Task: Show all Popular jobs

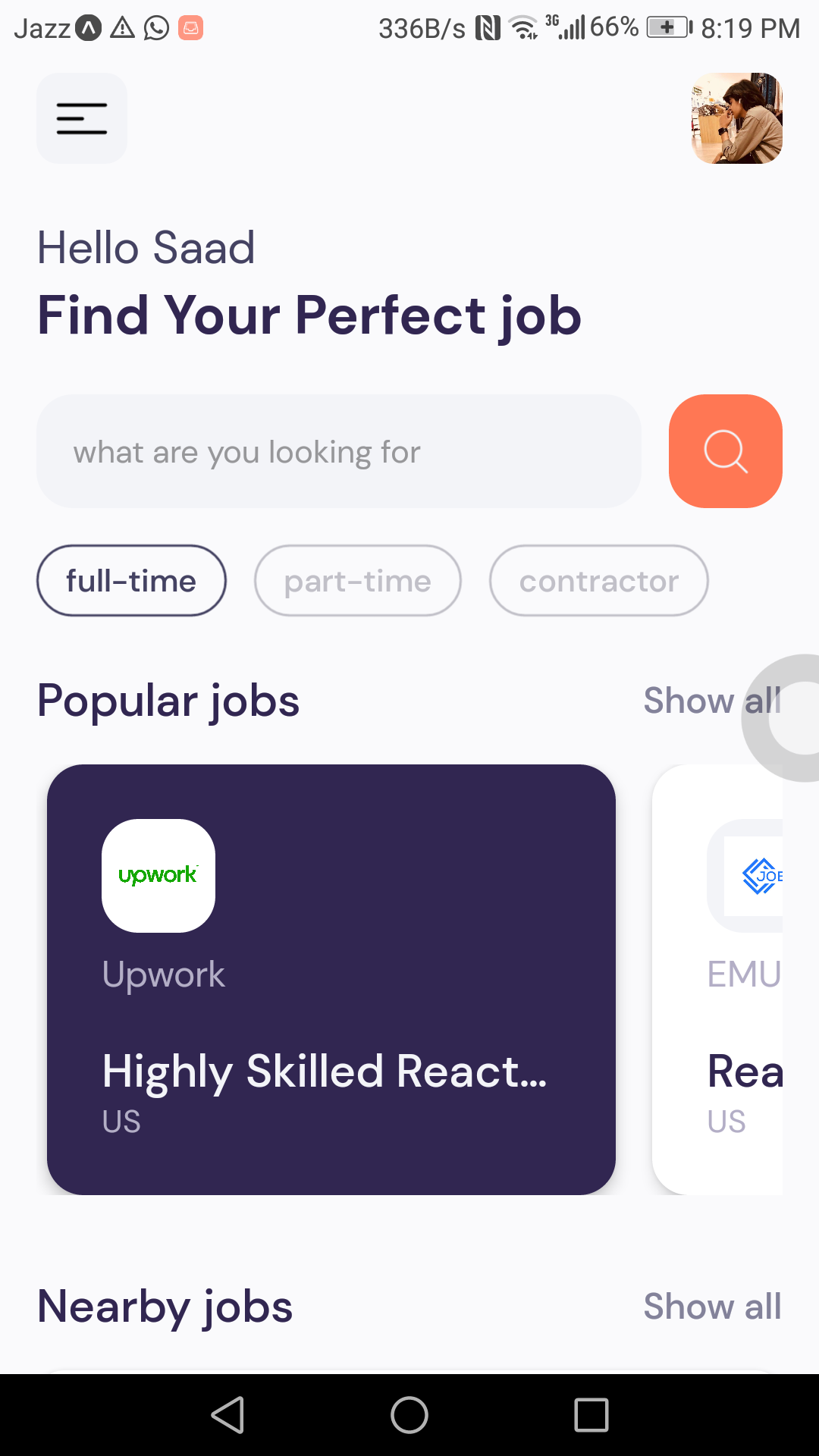Action: 711,700
